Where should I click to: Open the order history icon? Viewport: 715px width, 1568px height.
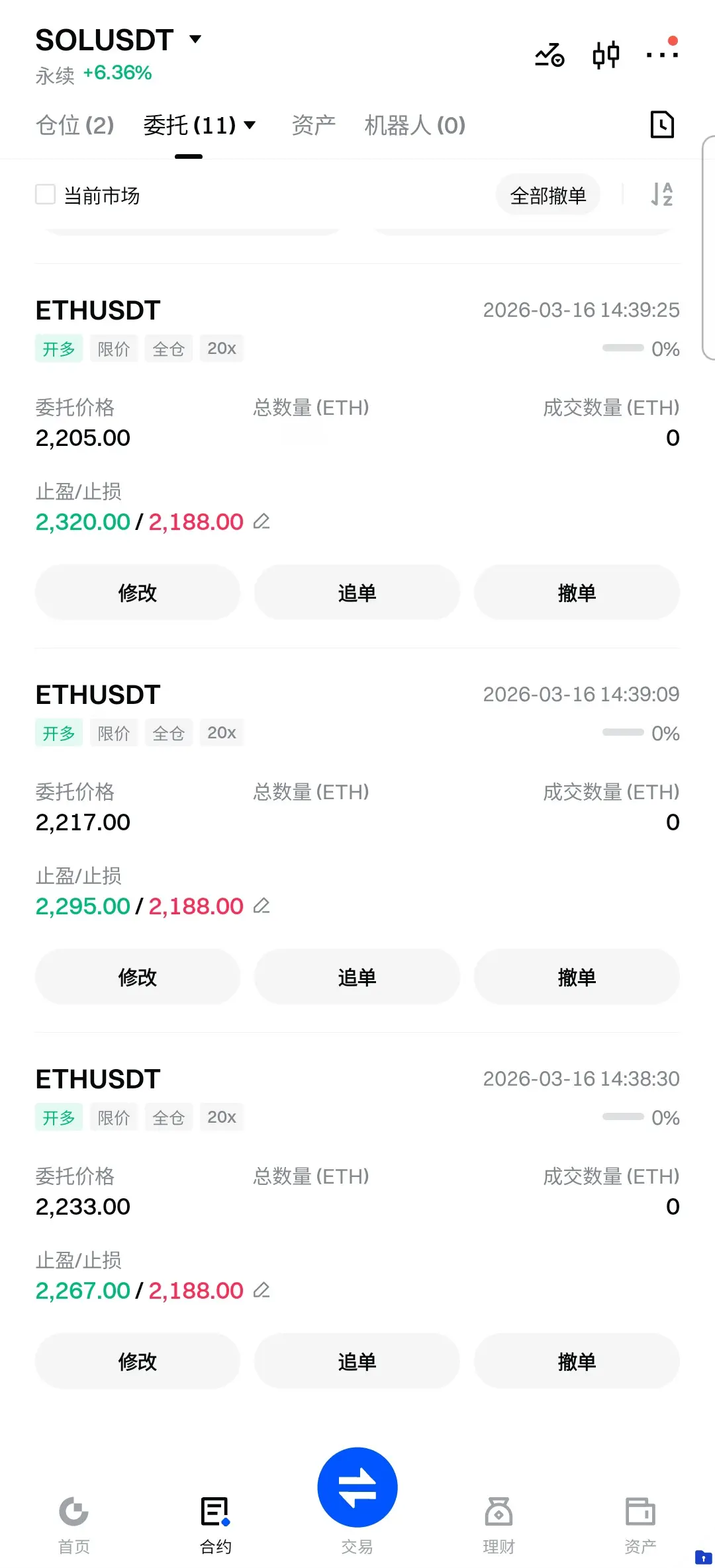click(662, 124)
